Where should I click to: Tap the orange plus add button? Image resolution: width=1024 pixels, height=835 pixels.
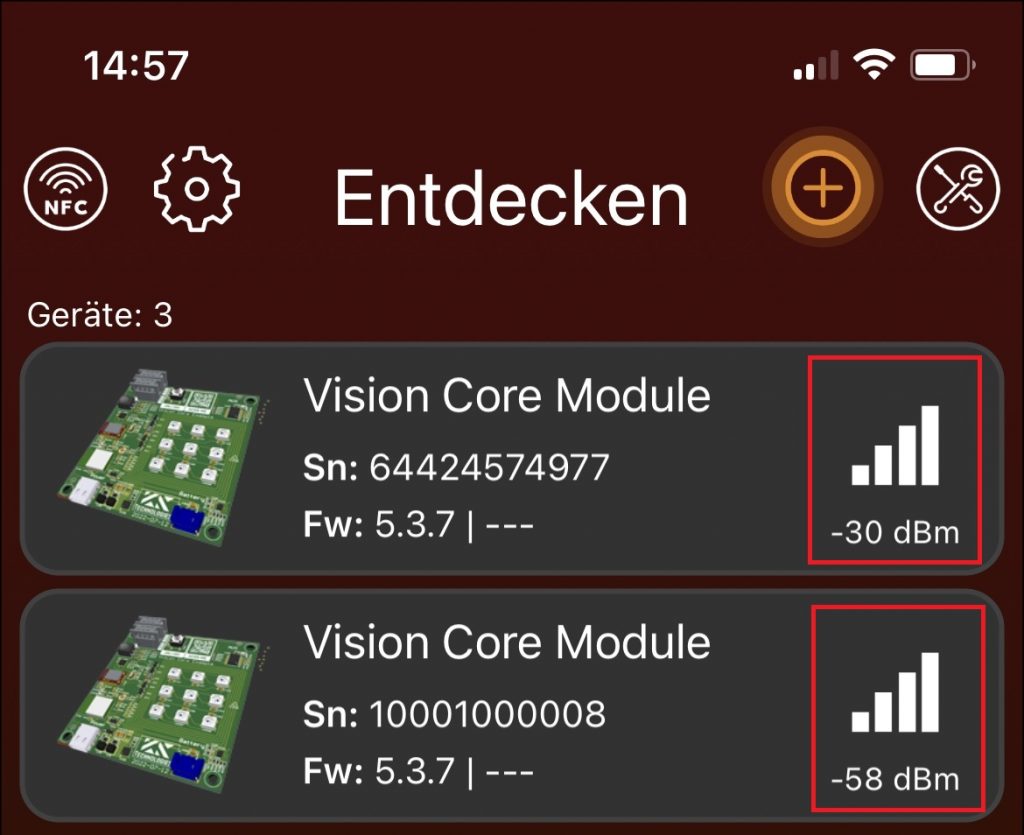822,187
